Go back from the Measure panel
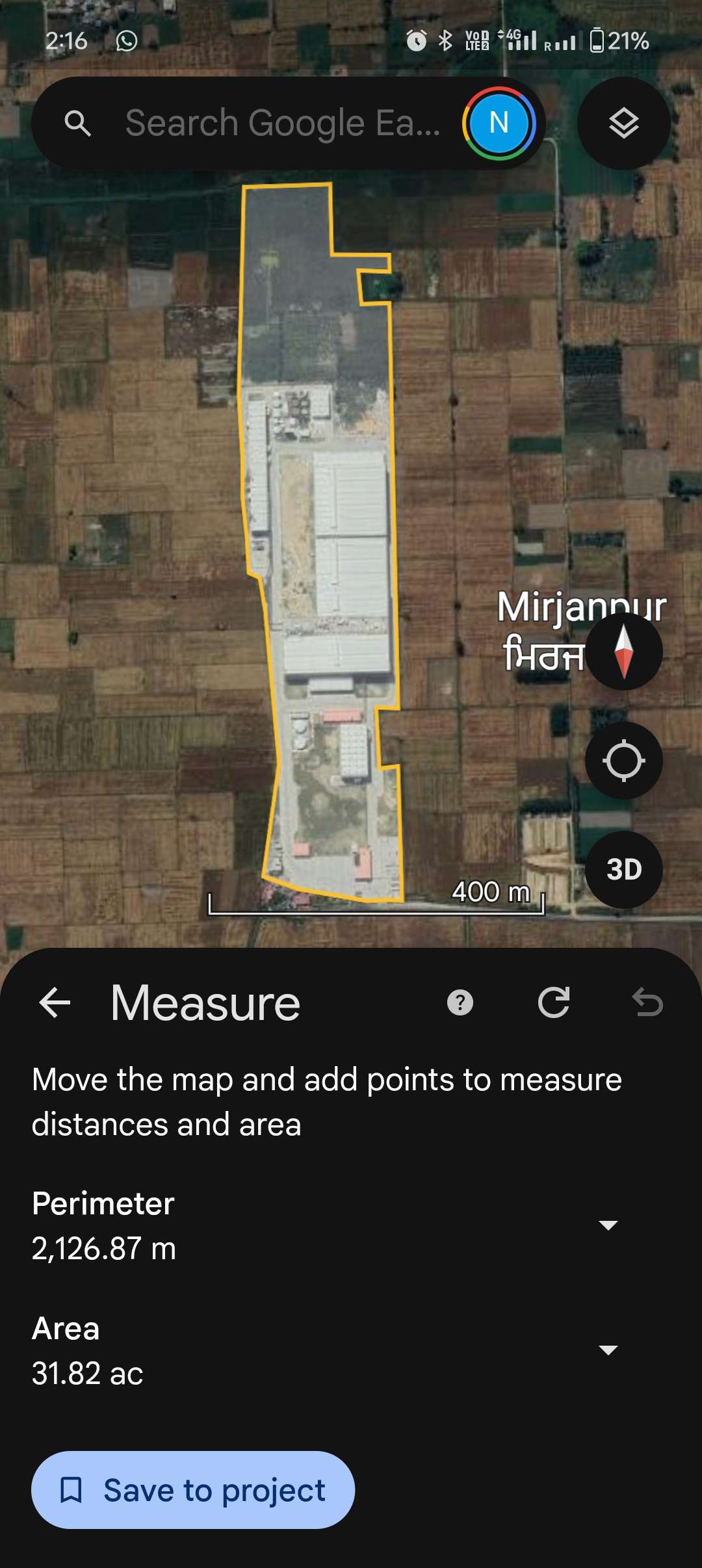This screenshot has width=702, height=1568. pos(55,1002)
